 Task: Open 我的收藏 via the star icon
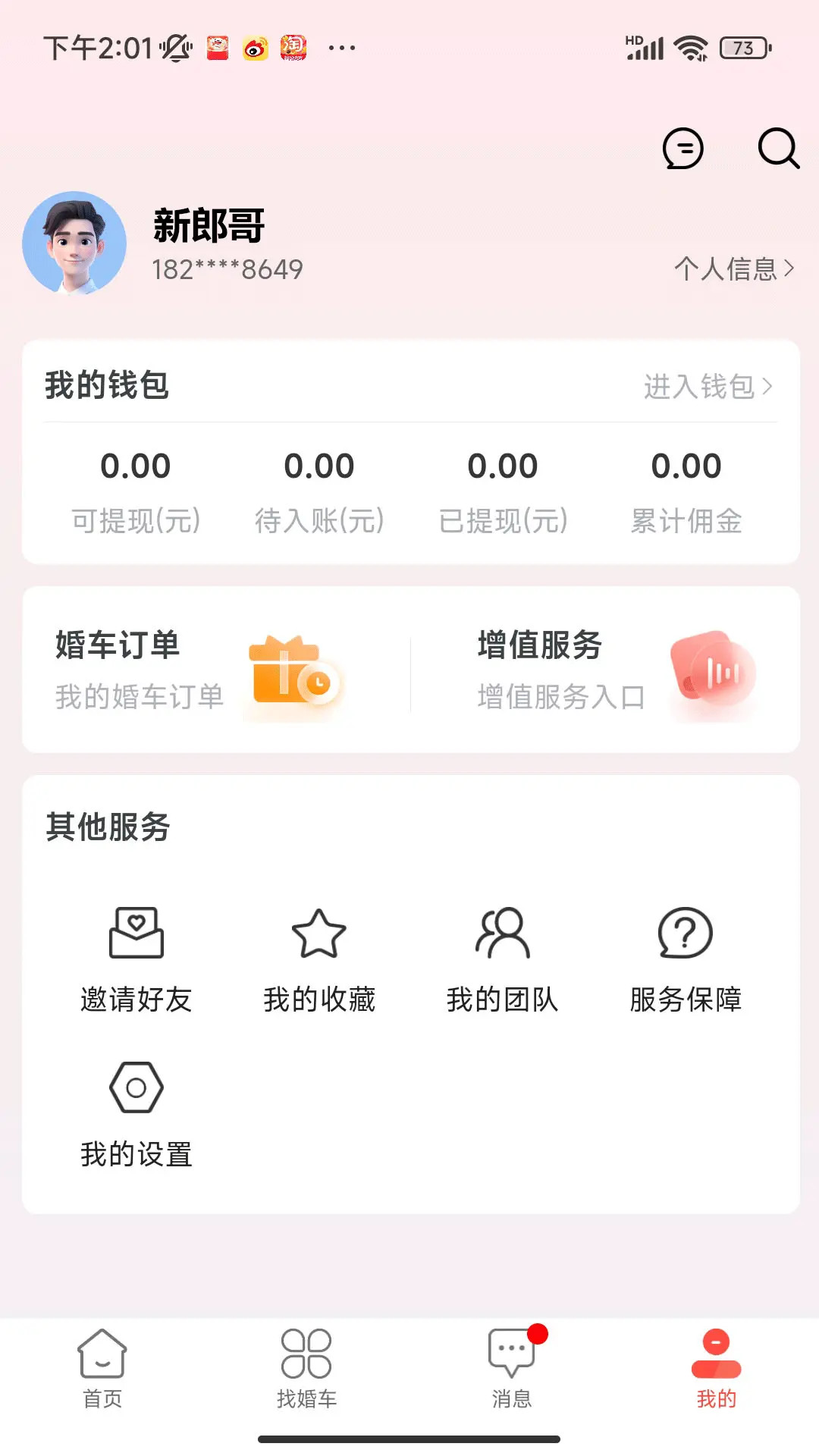[319, 934]
